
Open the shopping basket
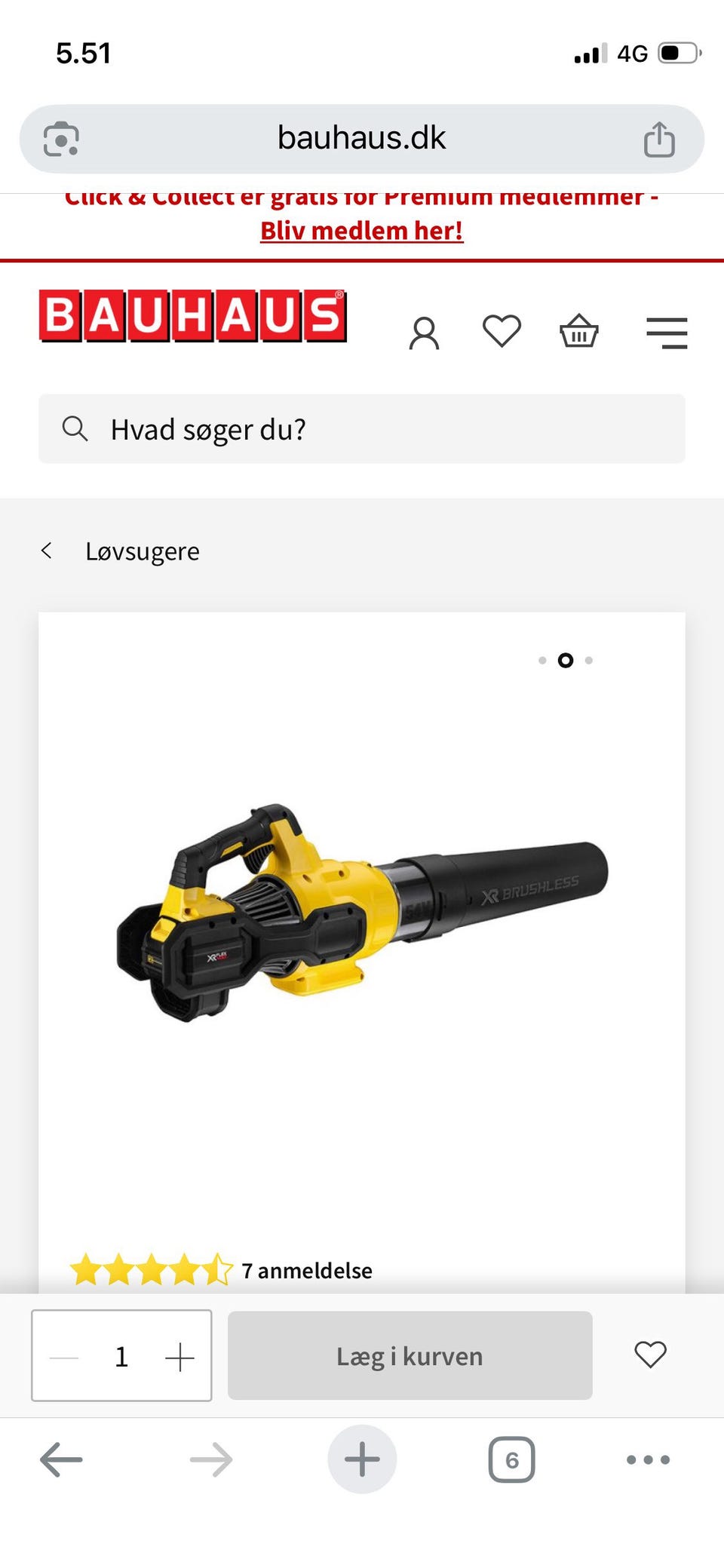pos(578,331)
